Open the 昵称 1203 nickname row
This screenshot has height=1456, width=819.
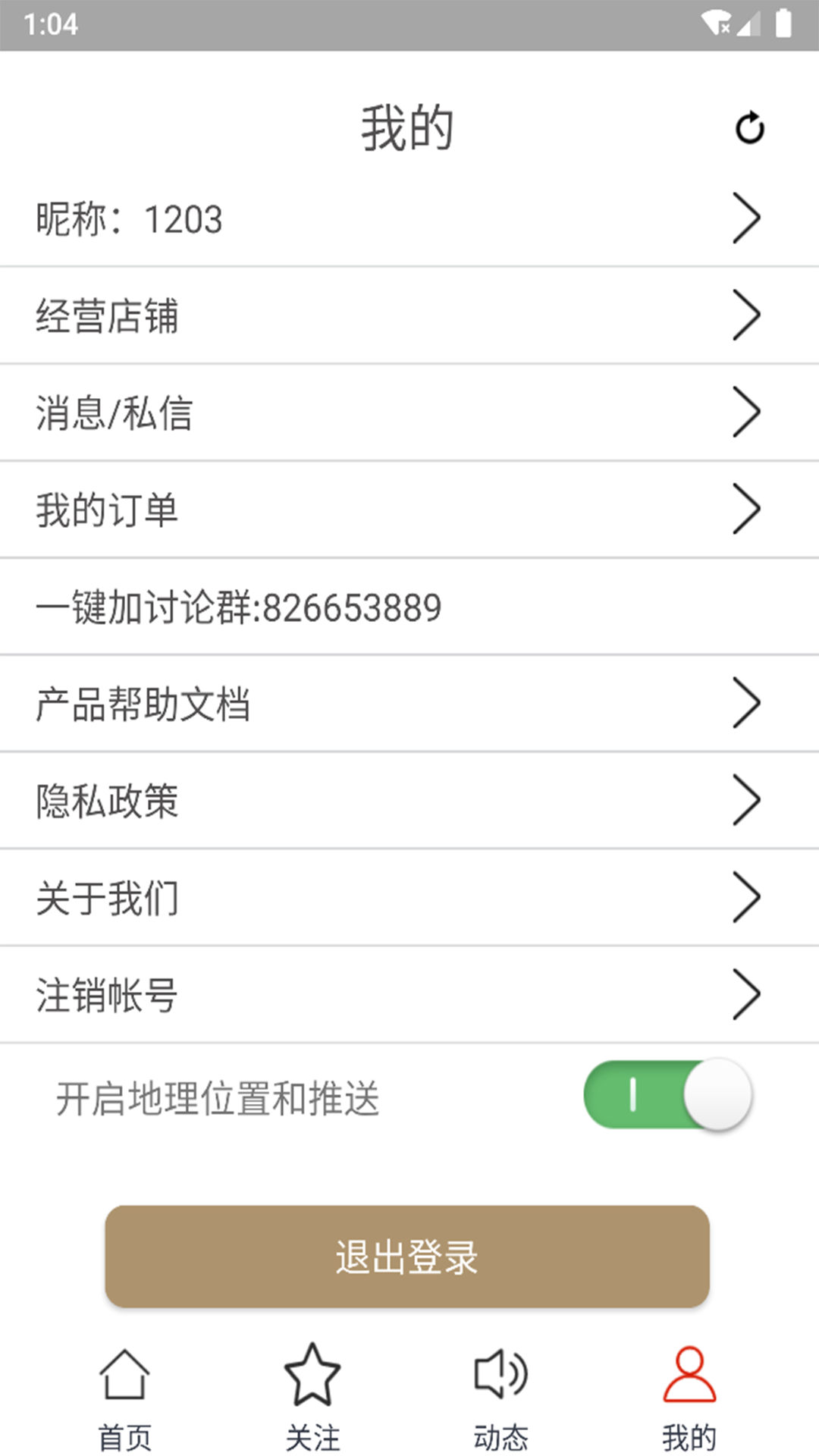(409, 219)
